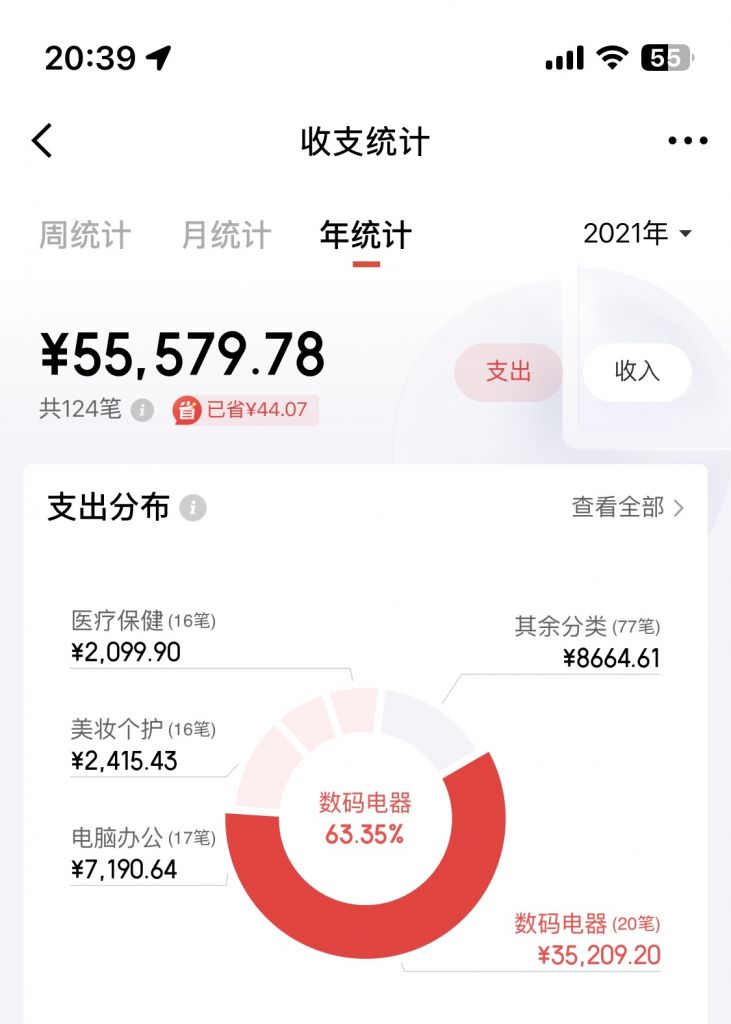This screenshot has height=1024, width=731.
Task: Open the three-dot overflow menu
Action: click(687, 141)
